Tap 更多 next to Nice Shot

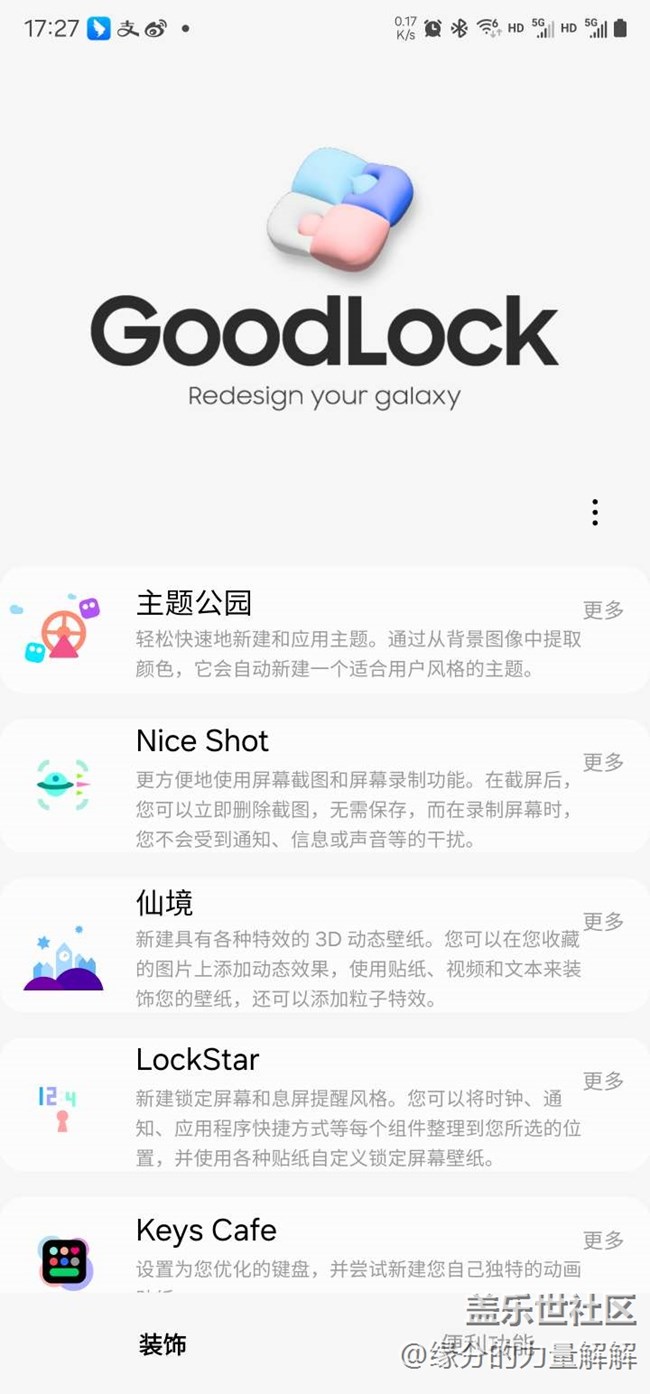tap(603, 762)
